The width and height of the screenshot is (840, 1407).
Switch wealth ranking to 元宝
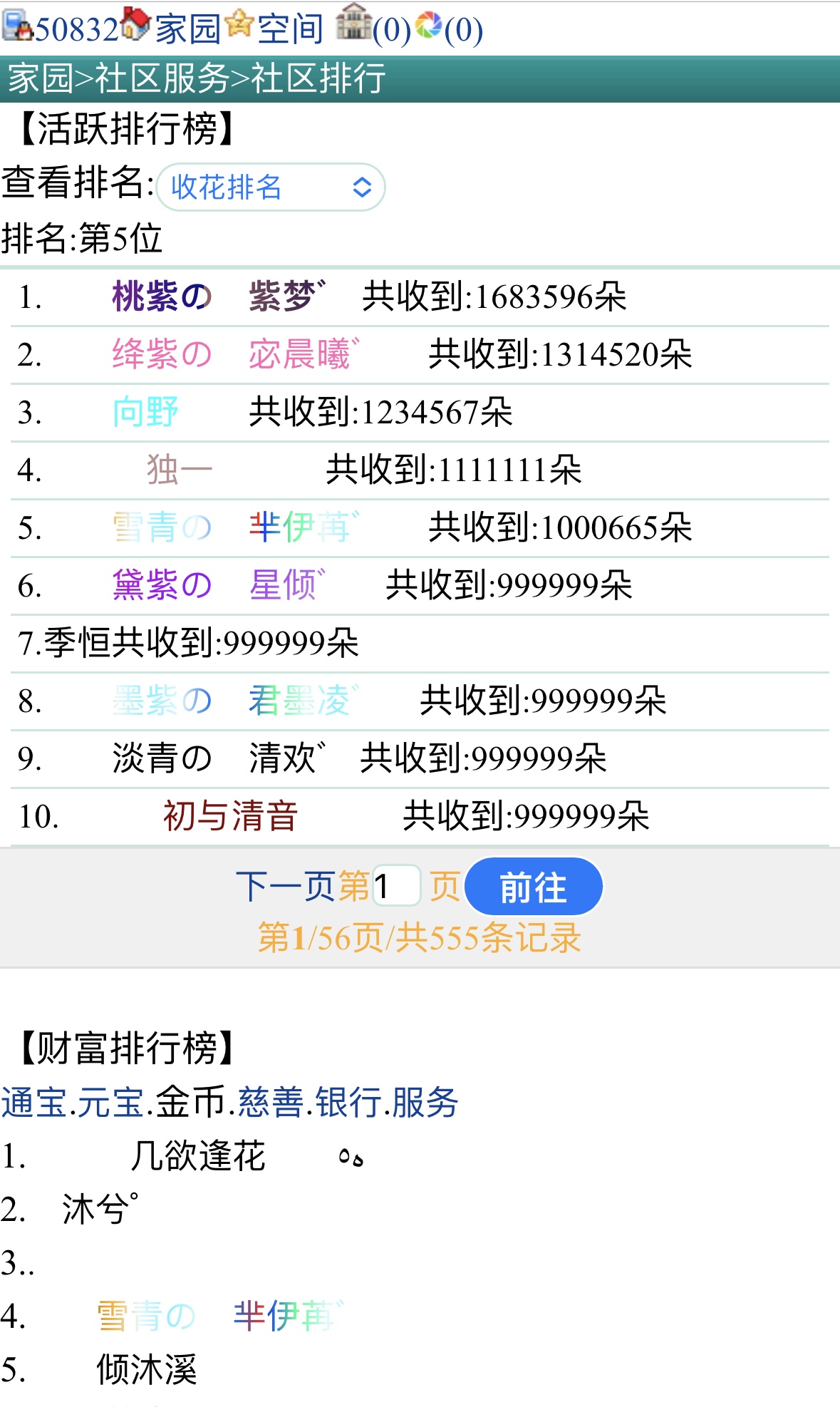[111, 1103]
